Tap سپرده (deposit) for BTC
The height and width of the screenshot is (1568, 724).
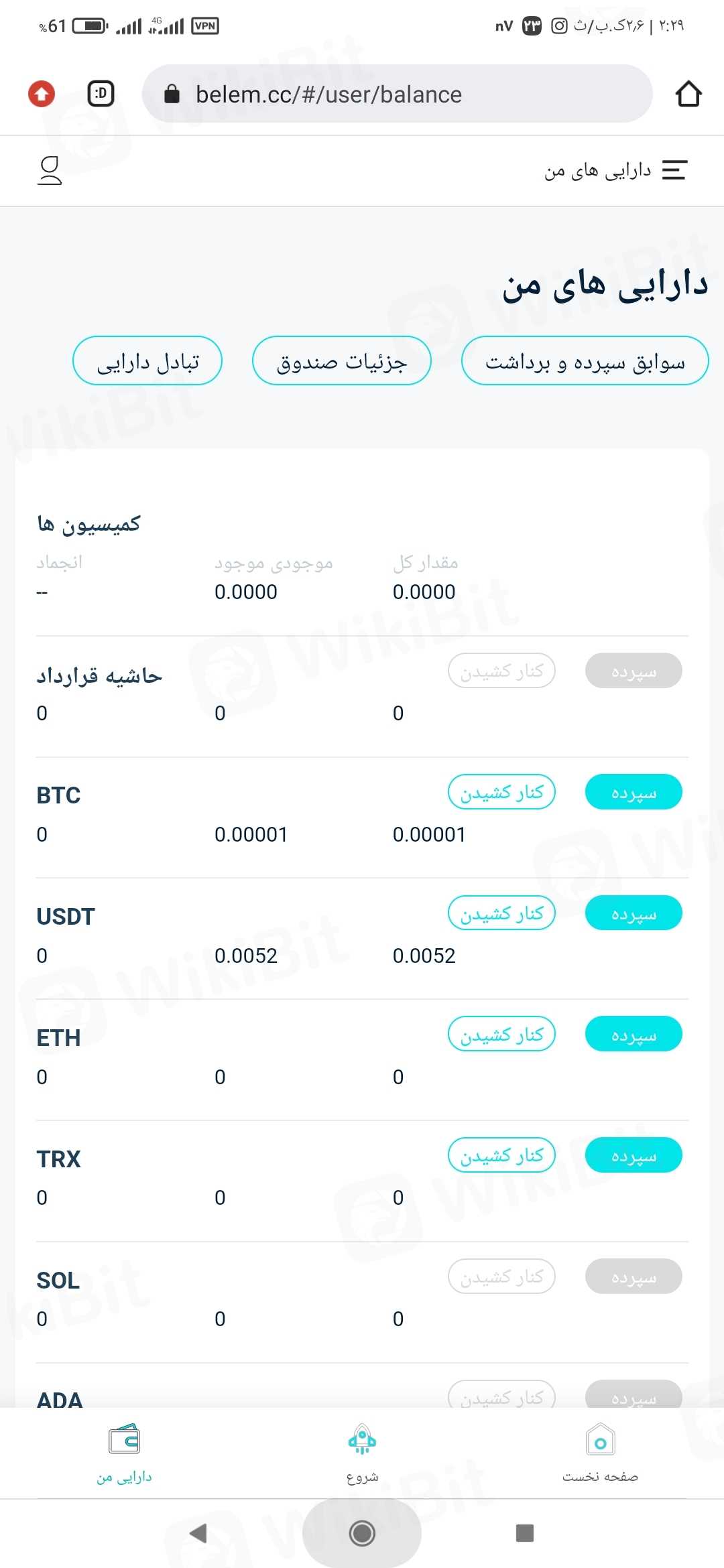click(x=633, y=792)
